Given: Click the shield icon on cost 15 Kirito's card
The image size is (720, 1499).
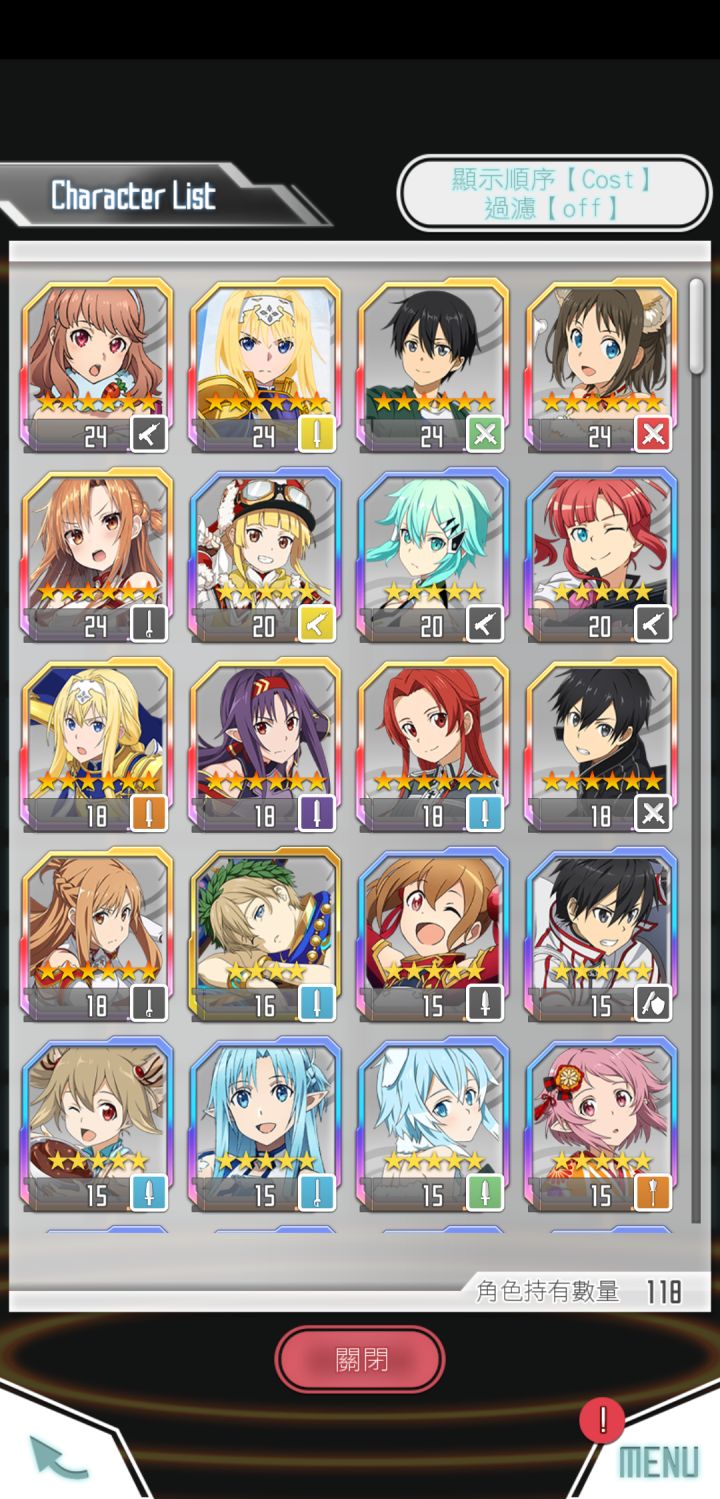Looking at the screenshot, I should pos(653,1002).
